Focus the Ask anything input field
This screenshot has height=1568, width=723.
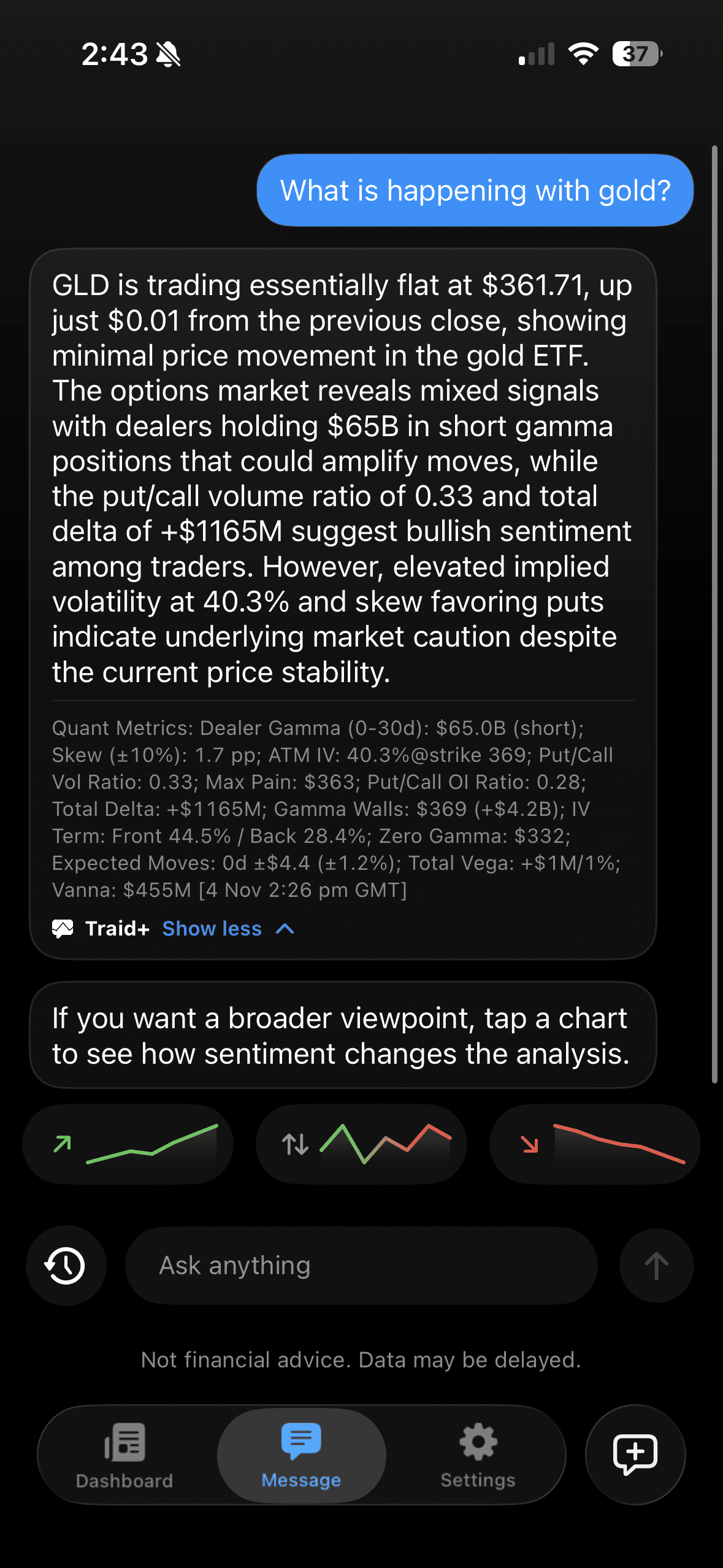pos(361,1266)
